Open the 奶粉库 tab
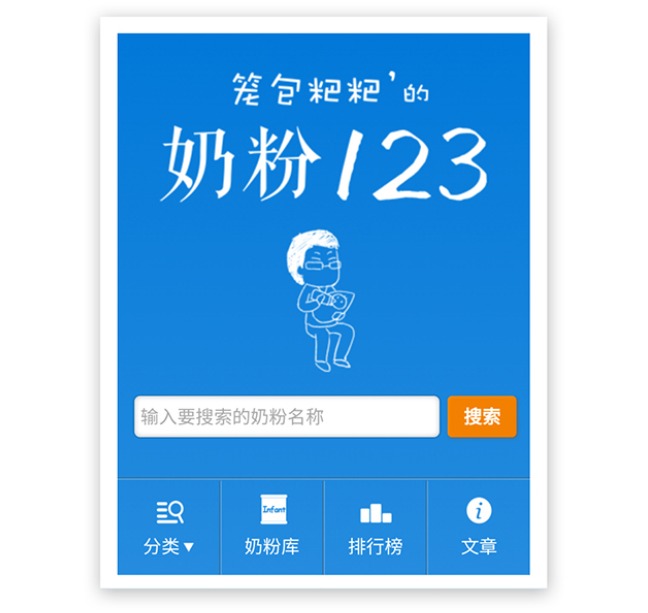Viewport: 648px width, 613px height. [x=272, y=528]
